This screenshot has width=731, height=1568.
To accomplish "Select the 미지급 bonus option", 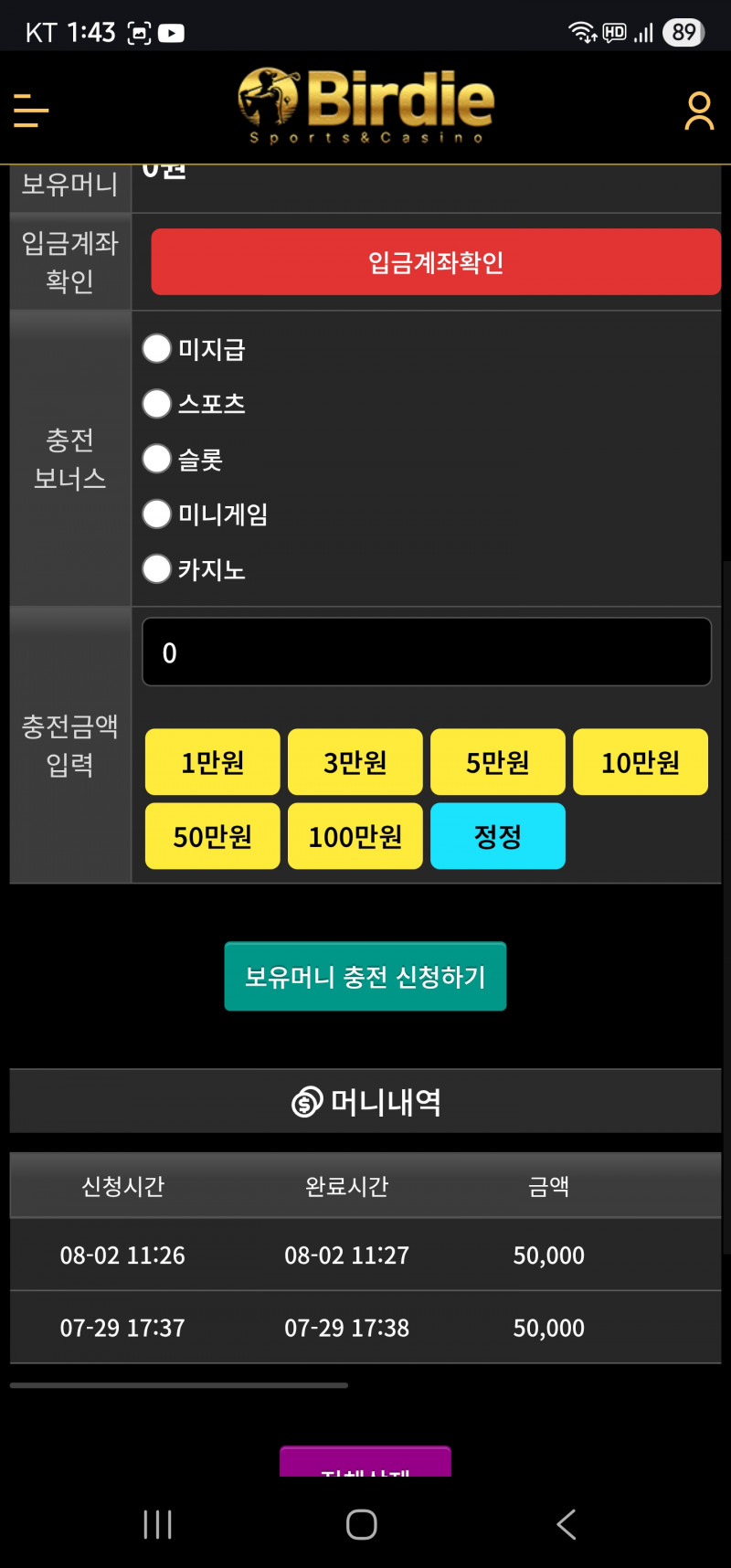I will click(157, 348).
